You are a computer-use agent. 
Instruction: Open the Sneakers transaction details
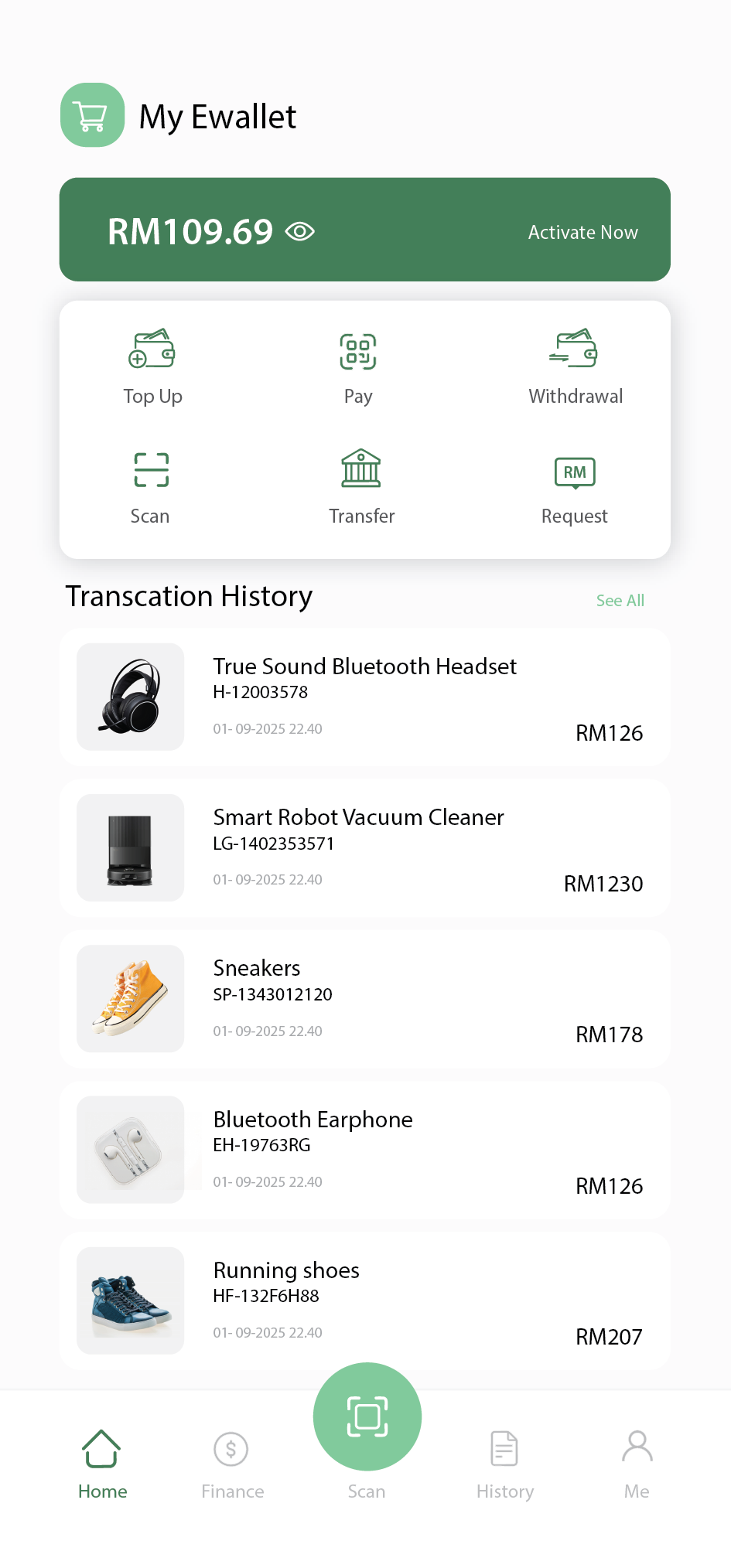click(364, 998)
